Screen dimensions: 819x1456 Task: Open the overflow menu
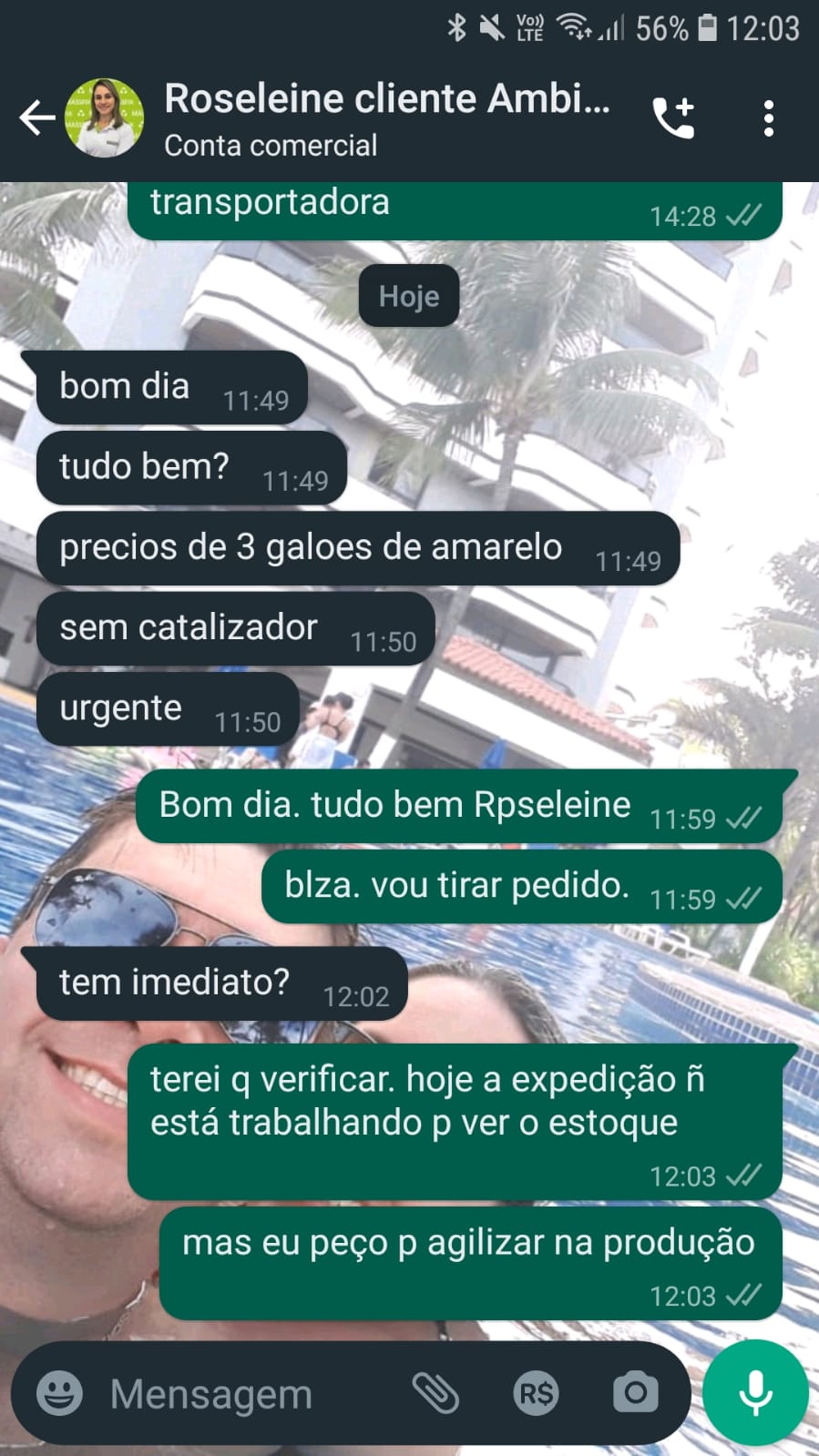(x=769, y=118)
